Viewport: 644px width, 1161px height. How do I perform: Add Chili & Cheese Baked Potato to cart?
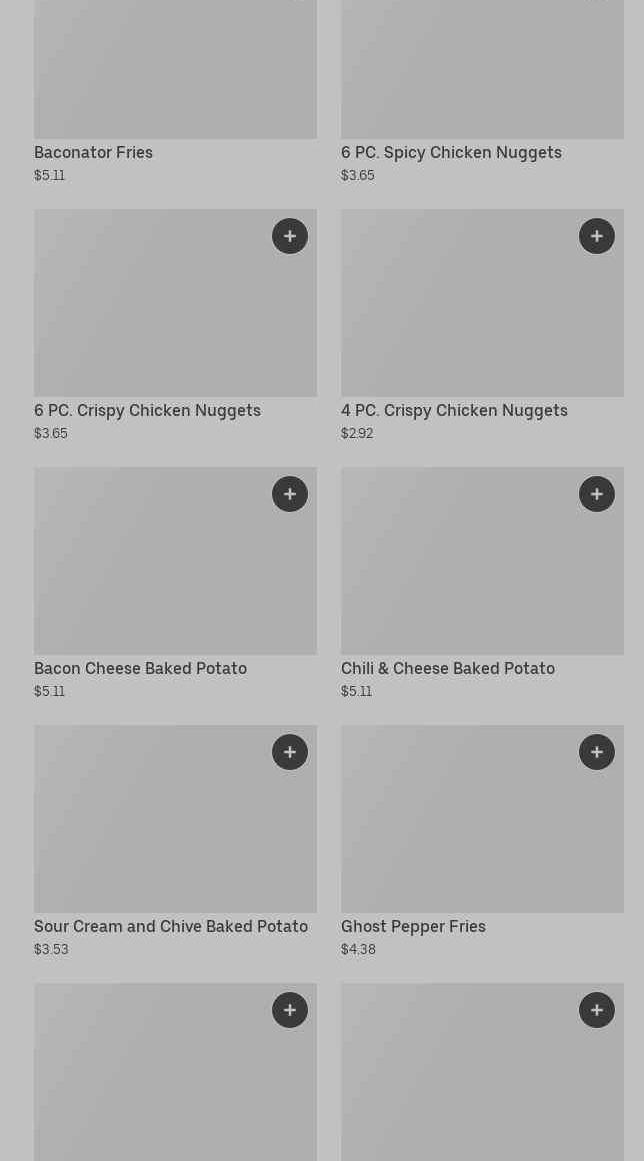597,494
